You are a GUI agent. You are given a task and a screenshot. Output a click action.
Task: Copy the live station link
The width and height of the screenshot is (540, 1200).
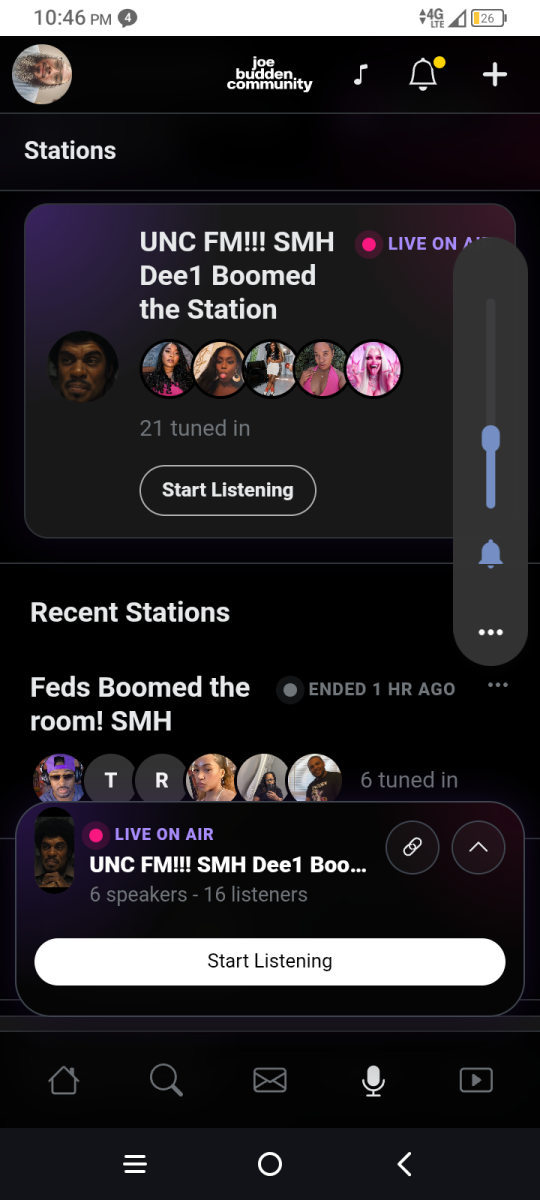(412, 847)
